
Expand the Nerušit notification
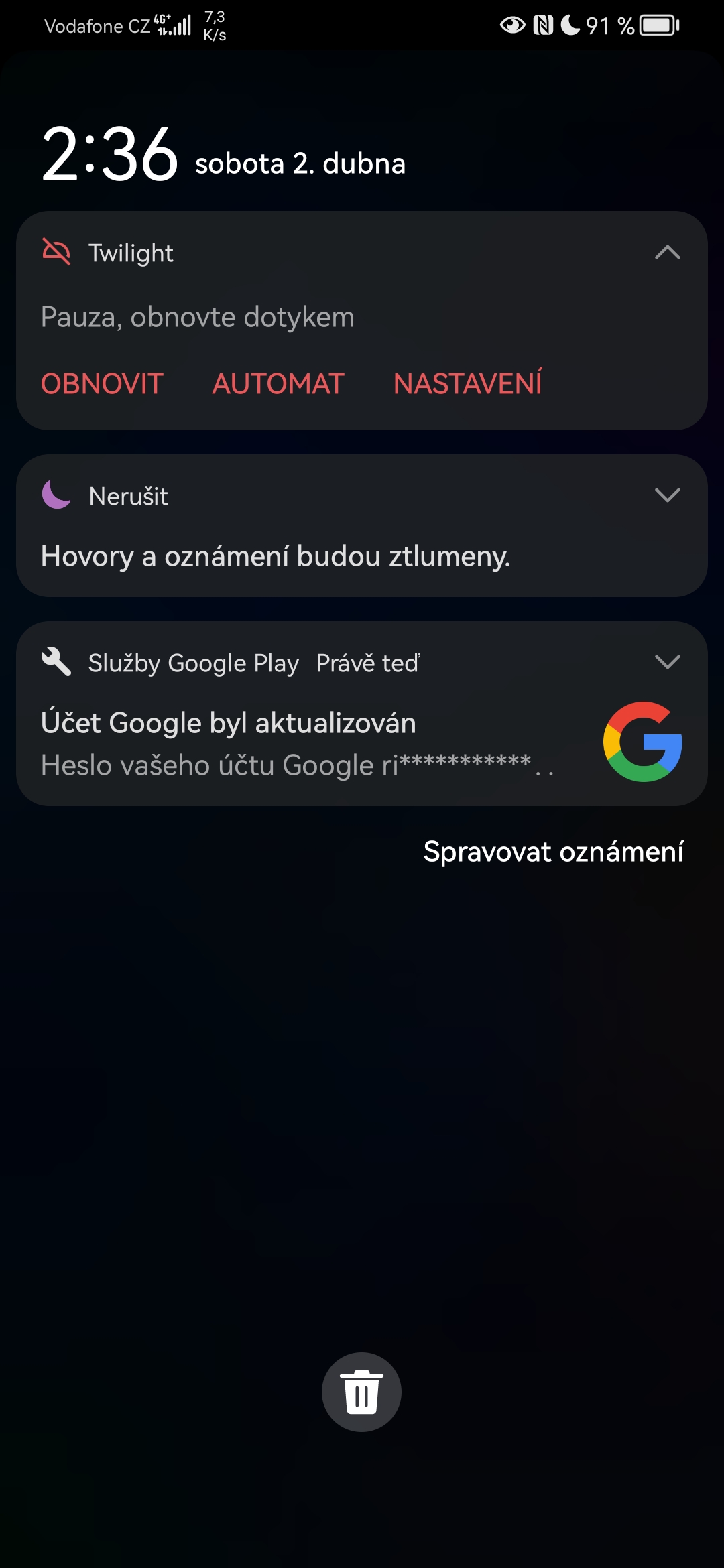667,495
